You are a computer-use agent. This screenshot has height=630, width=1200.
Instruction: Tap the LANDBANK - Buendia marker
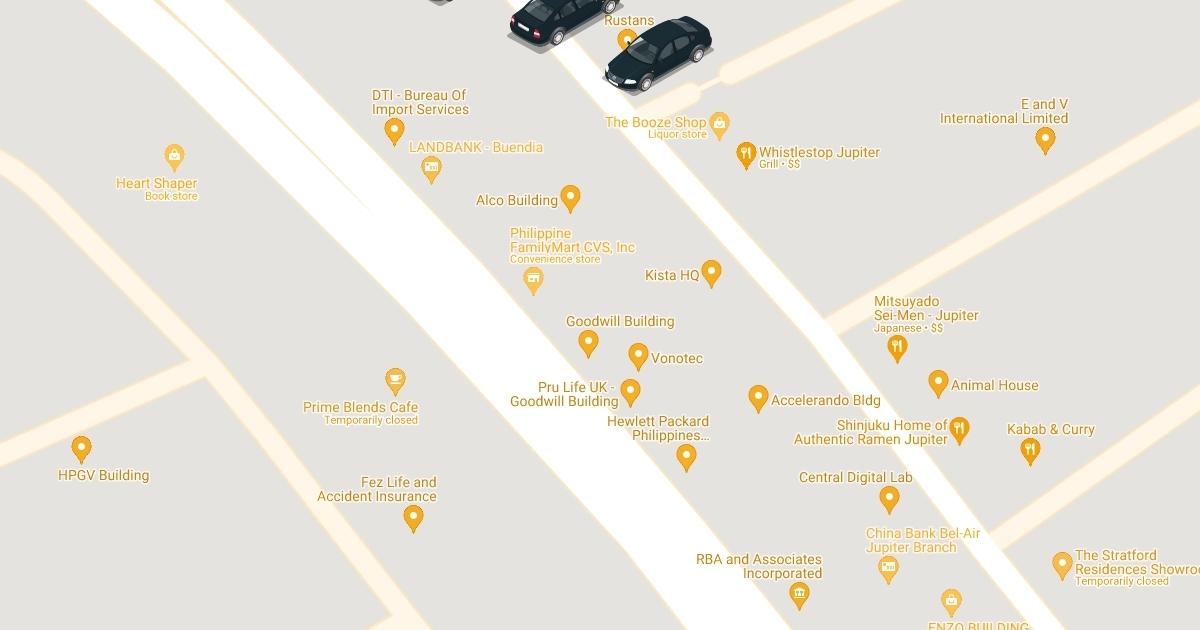coord(431,168)
